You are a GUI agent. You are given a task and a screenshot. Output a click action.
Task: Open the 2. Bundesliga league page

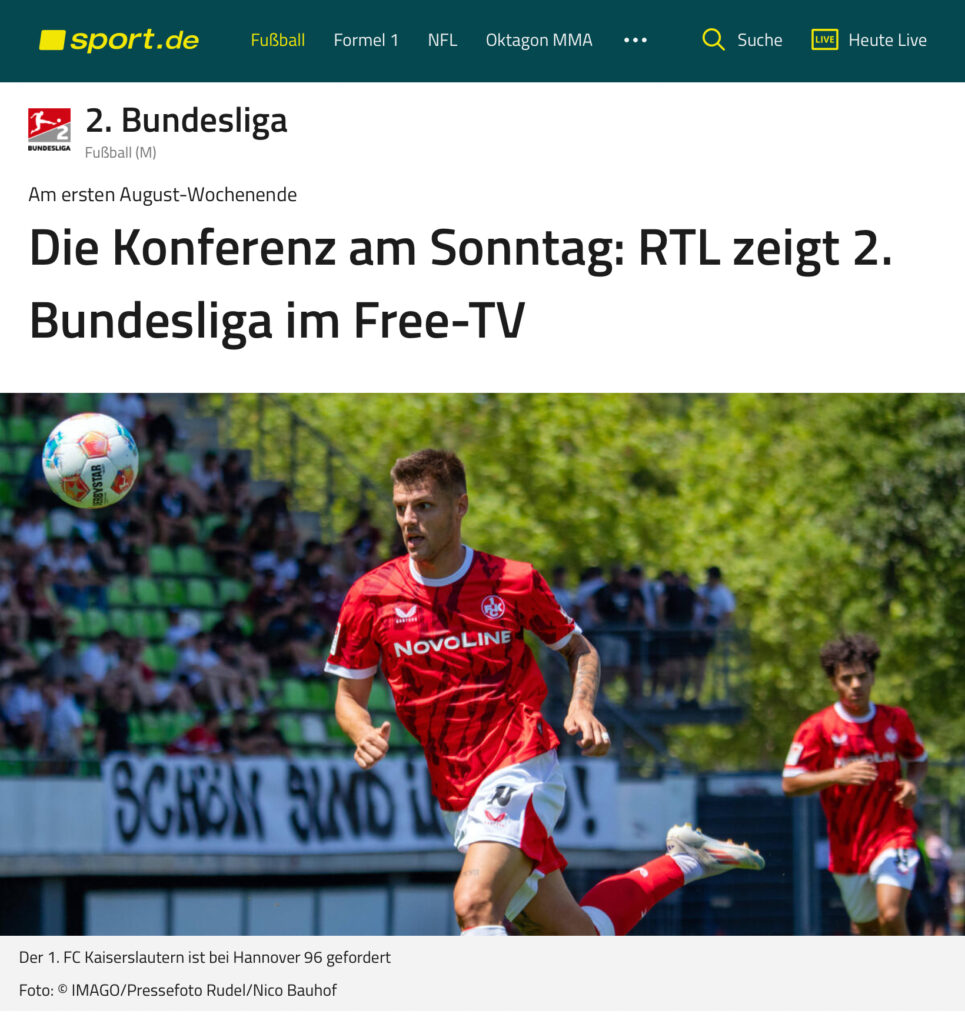(186, 121)
